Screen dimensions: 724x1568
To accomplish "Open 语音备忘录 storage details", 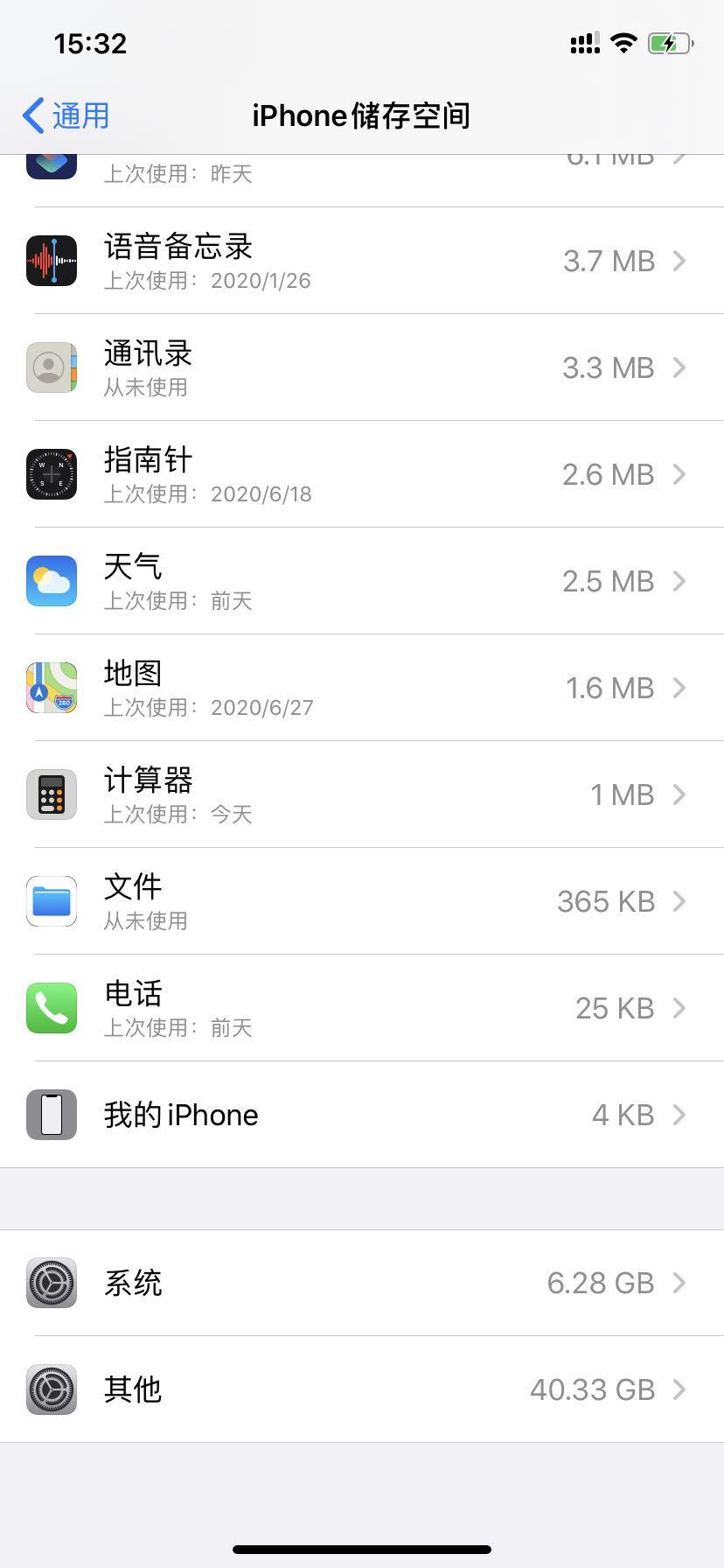I will point(362,261).
